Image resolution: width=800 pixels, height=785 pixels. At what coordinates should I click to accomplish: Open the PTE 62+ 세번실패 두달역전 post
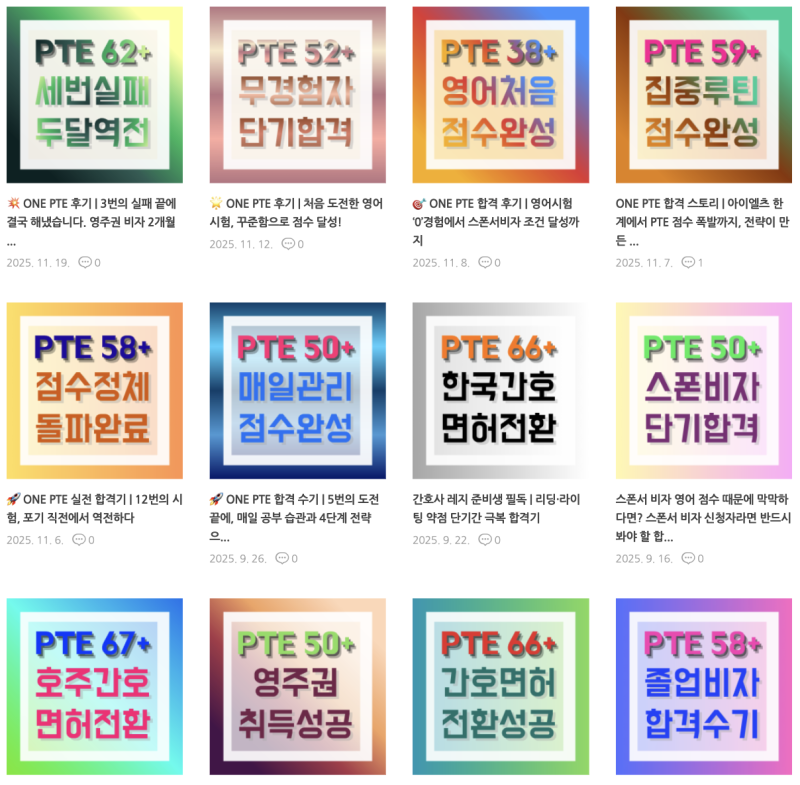tap(94, 95)
